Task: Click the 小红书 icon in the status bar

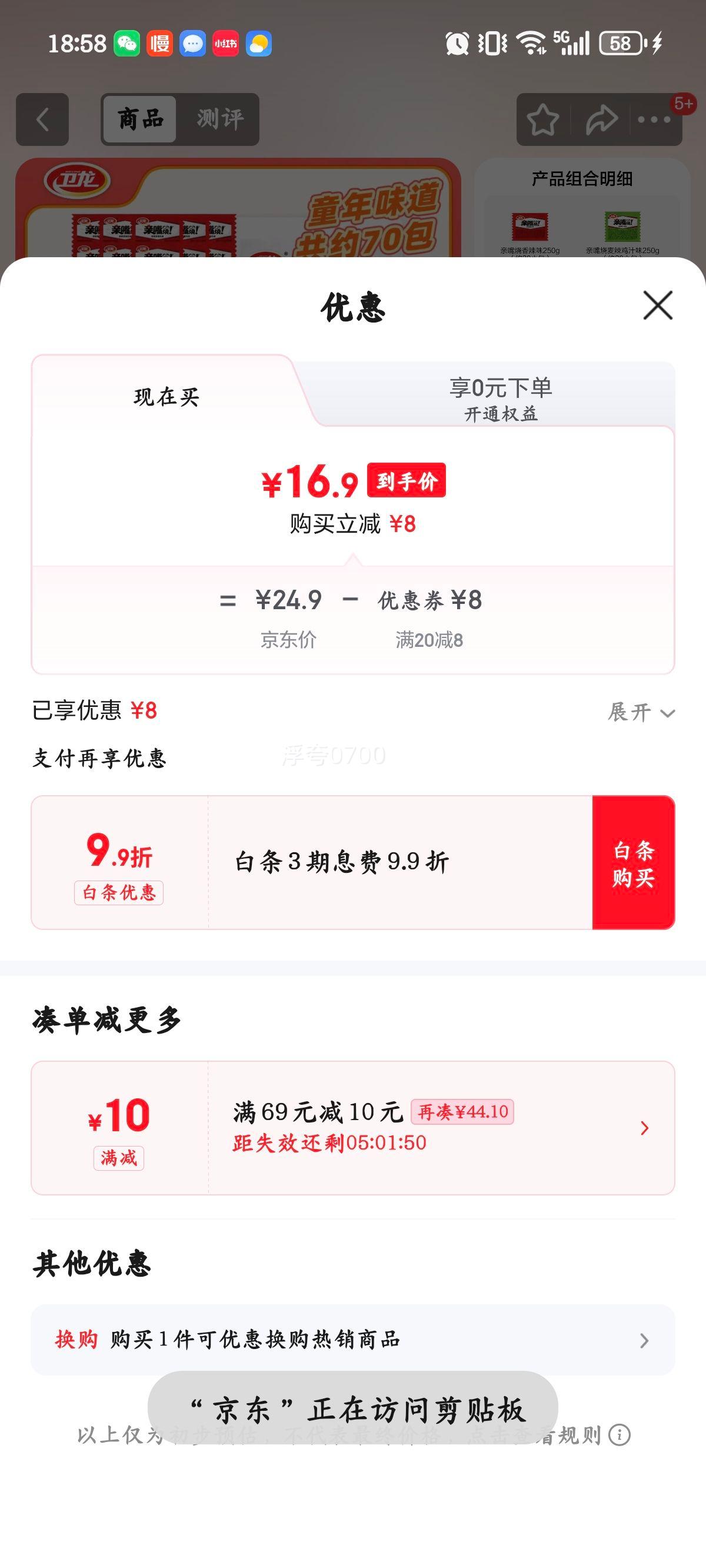Action: [x=225, y=43]
